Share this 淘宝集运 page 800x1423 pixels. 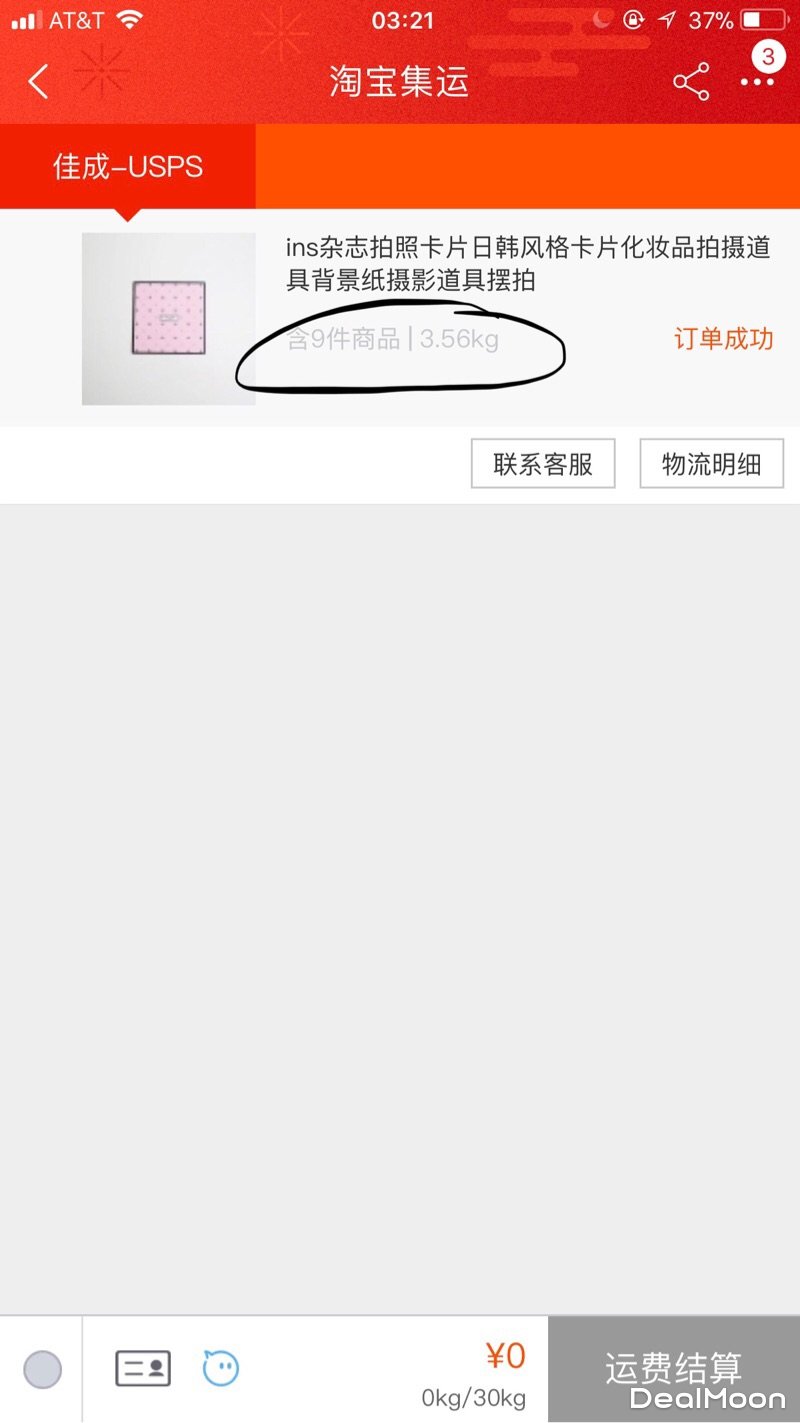pyautogui.click(x=691, y=82)
